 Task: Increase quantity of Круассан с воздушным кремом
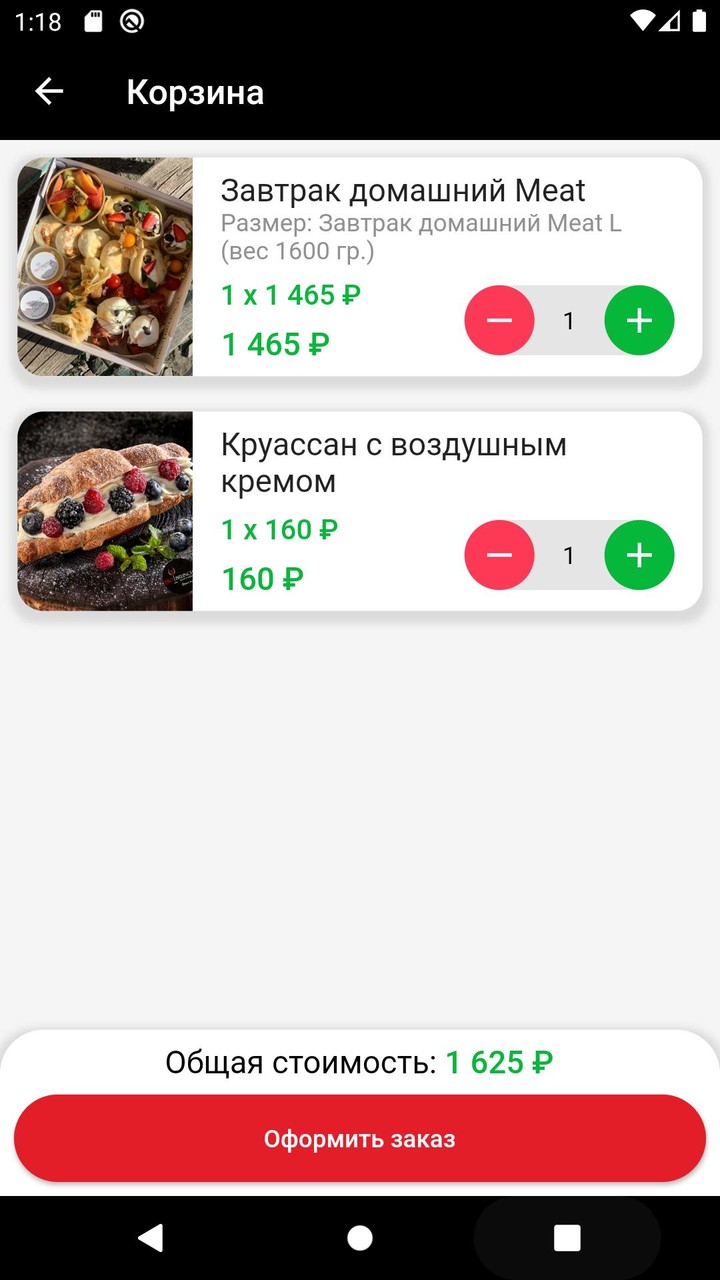(639, 554)
